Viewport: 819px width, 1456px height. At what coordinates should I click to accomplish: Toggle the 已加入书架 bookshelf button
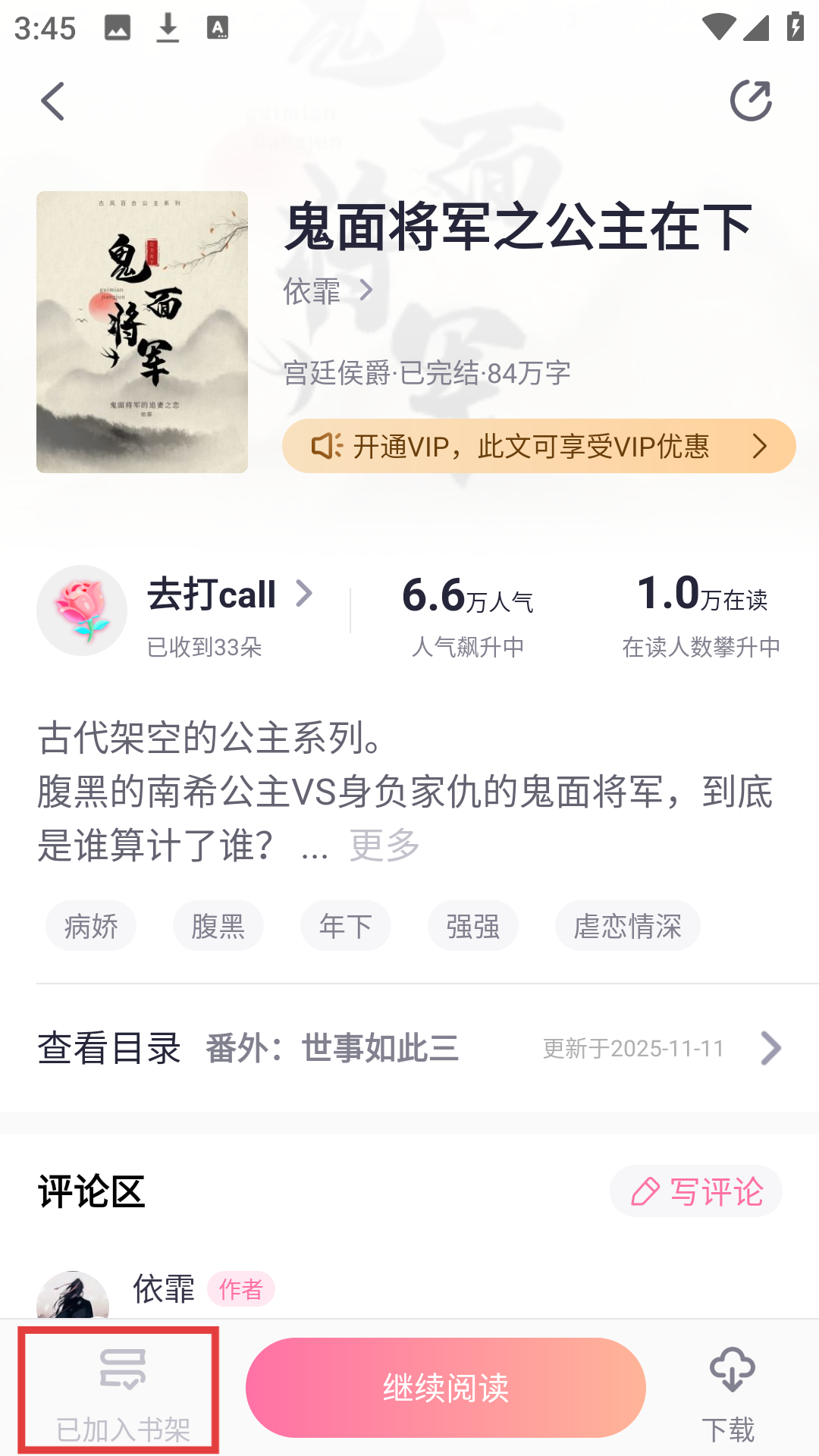(x=121, y=1391)
